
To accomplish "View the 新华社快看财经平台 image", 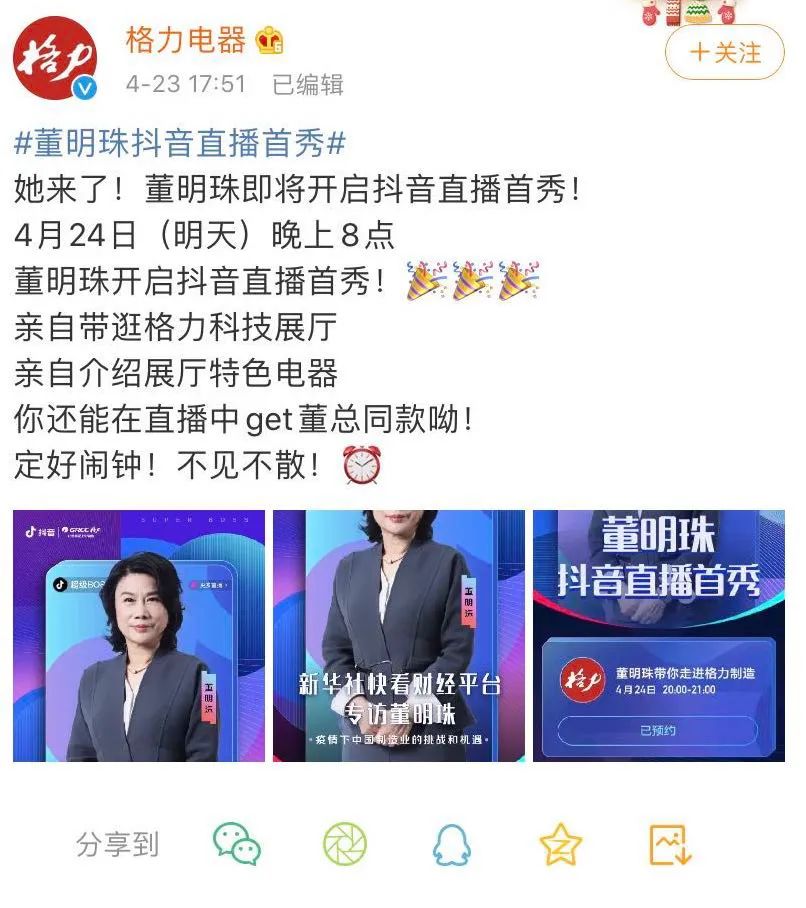I will pos(399,636).
